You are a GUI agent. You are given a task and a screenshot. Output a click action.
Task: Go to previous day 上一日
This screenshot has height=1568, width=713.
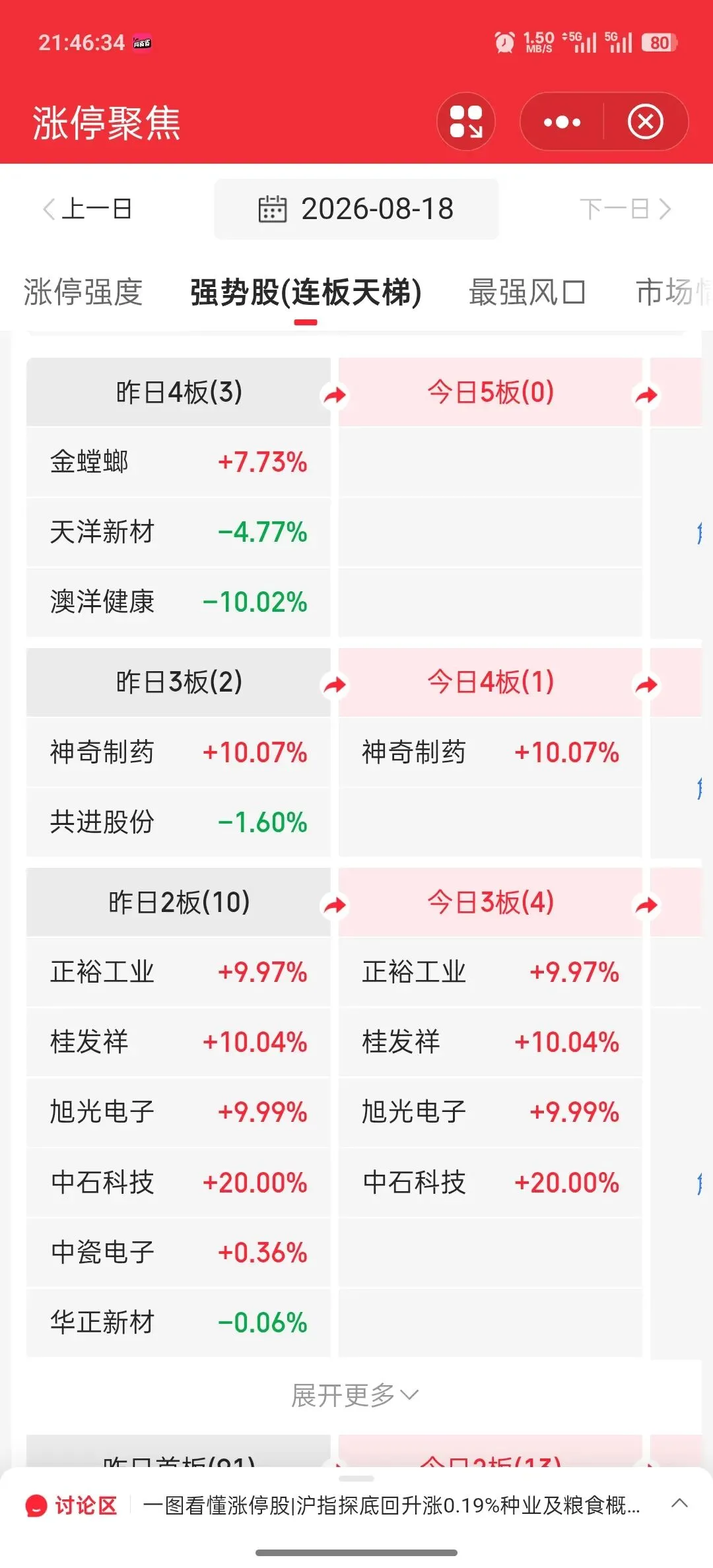(87, 209)
